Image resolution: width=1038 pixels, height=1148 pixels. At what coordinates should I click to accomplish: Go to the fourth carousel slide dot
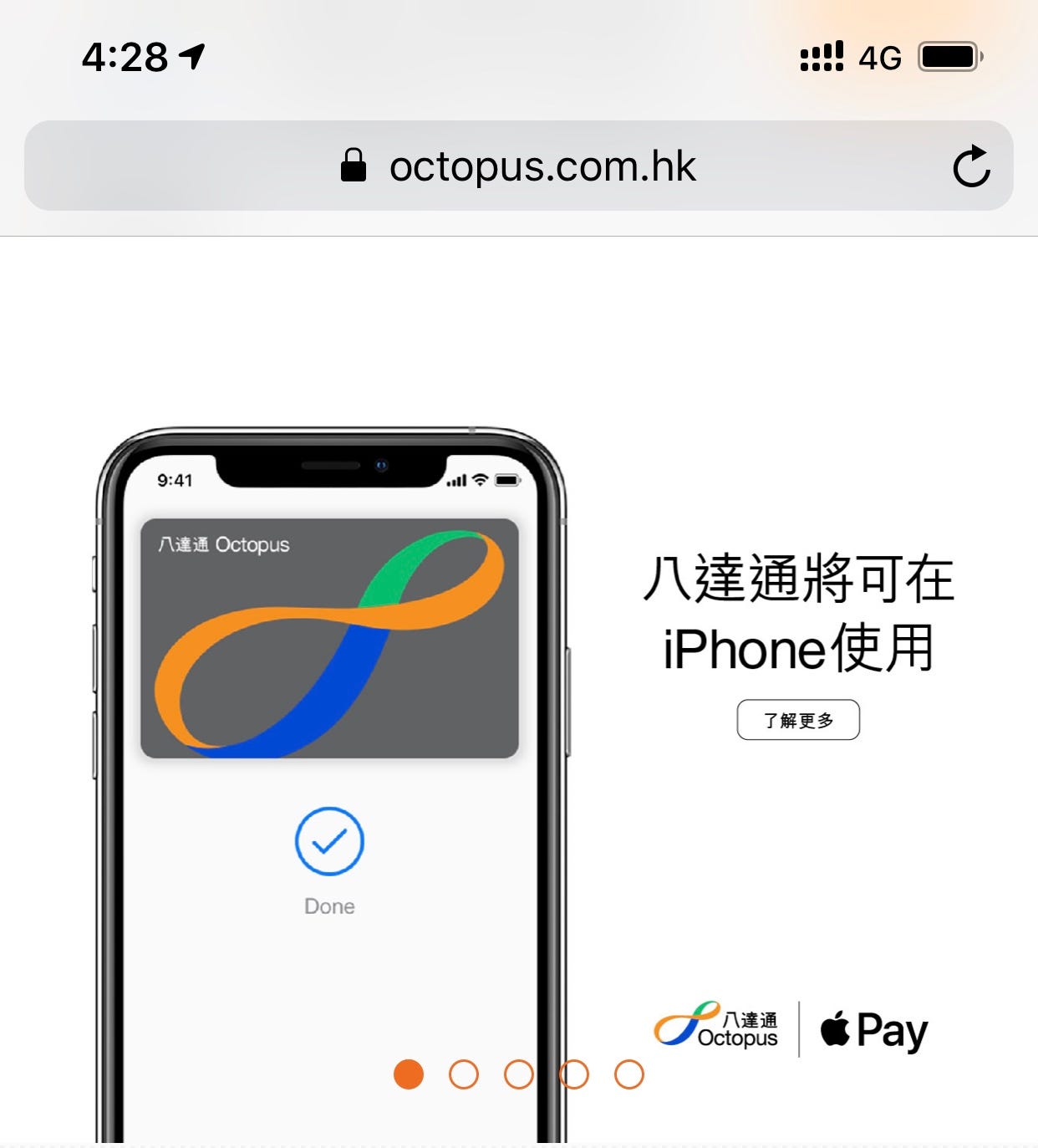(574, 1074)
